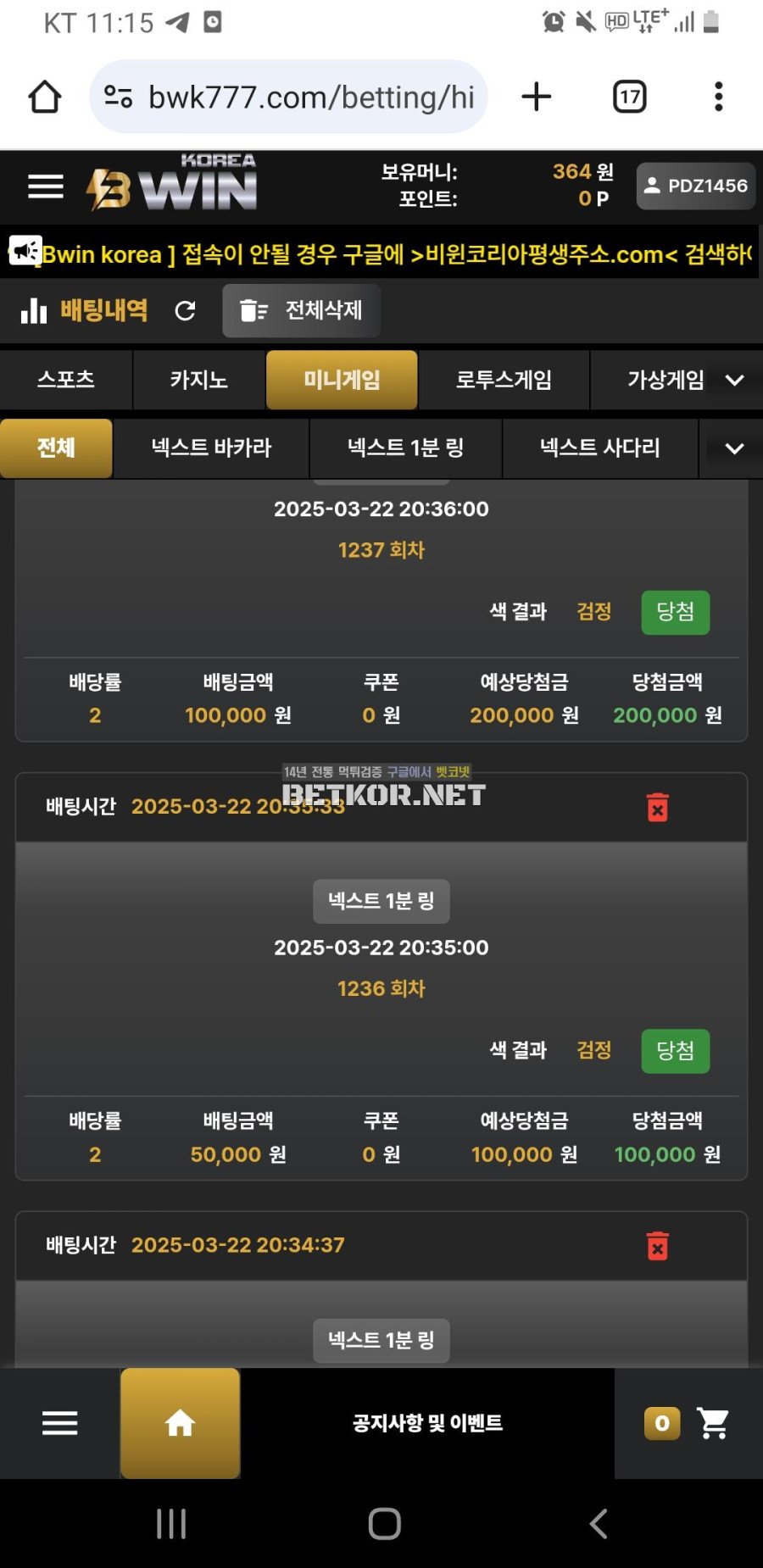Filter by 넥스트 사다리
This screenshot has height=1568, width=763.
click(x=600, y=448)
